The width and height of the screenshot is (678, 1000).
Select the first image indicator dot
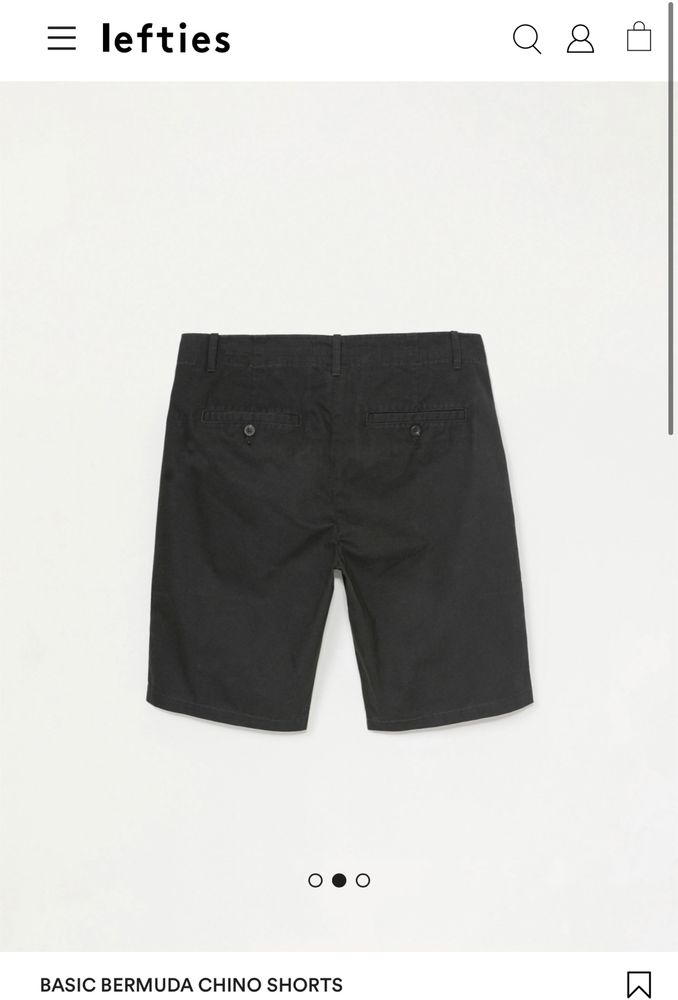315,880
